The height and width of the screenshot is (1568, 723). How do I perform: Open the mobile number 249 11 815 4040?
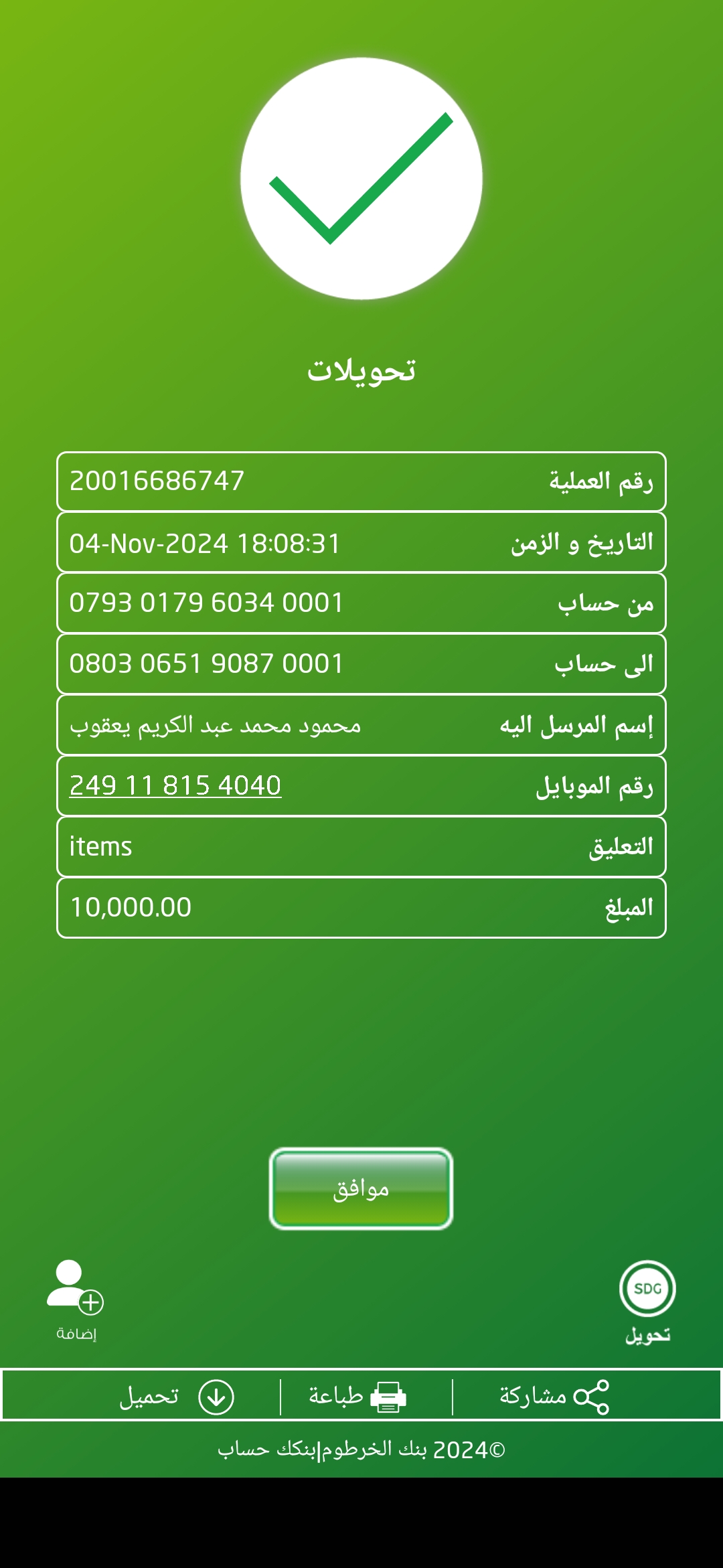(175, 785)
